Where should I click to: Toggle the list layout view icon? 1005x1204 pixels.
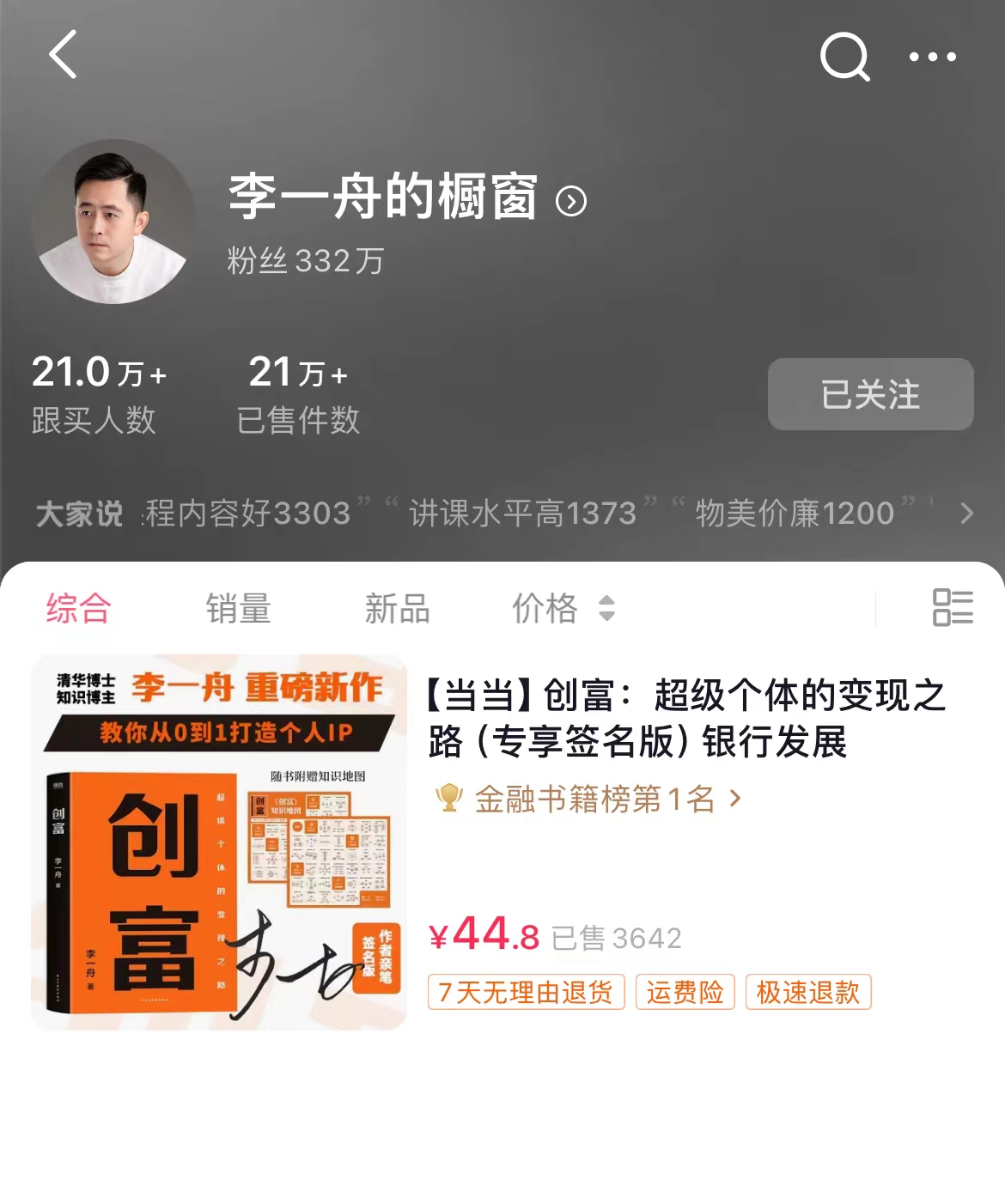coord(953,607)
